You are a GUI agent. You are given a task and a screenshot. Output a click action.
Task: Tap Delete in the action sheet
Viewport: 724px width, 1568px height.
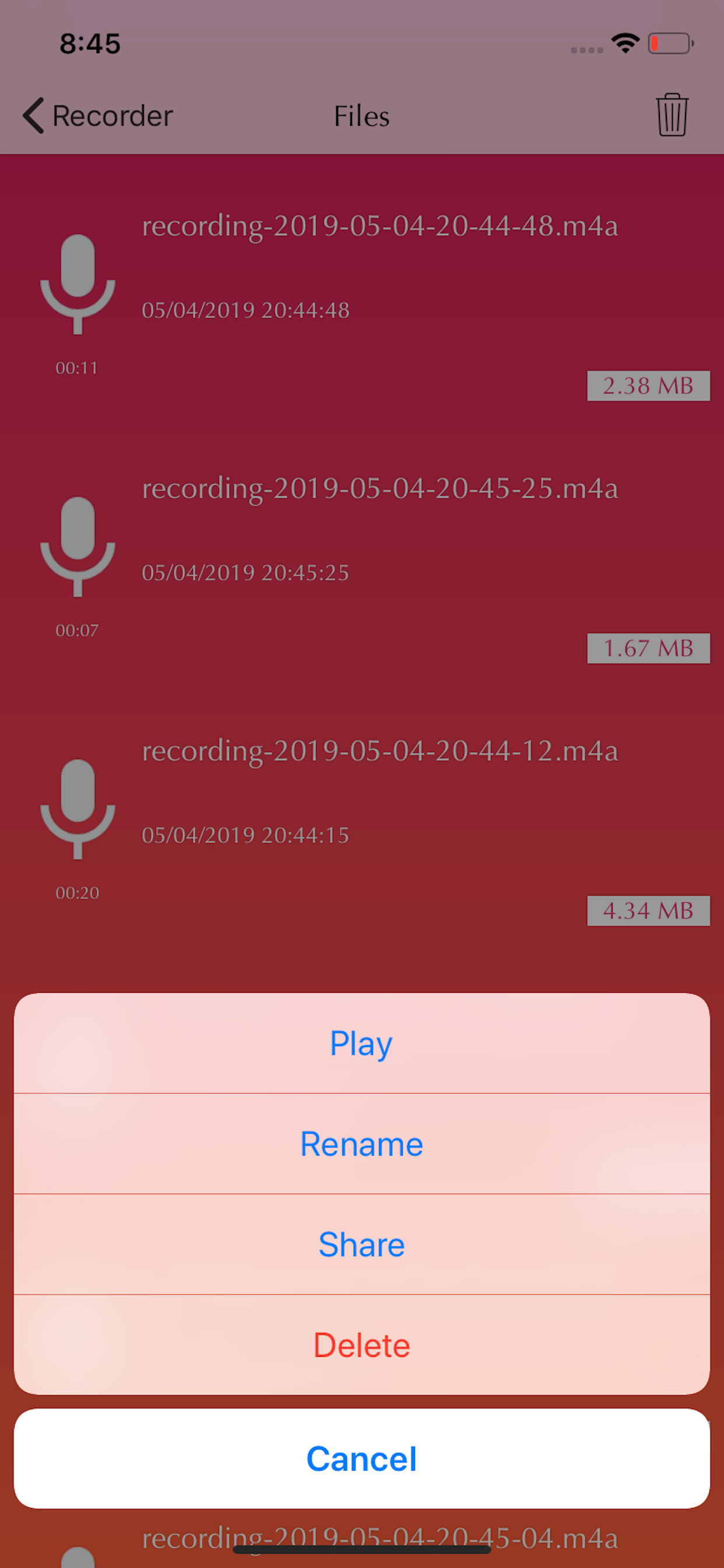361,1345
